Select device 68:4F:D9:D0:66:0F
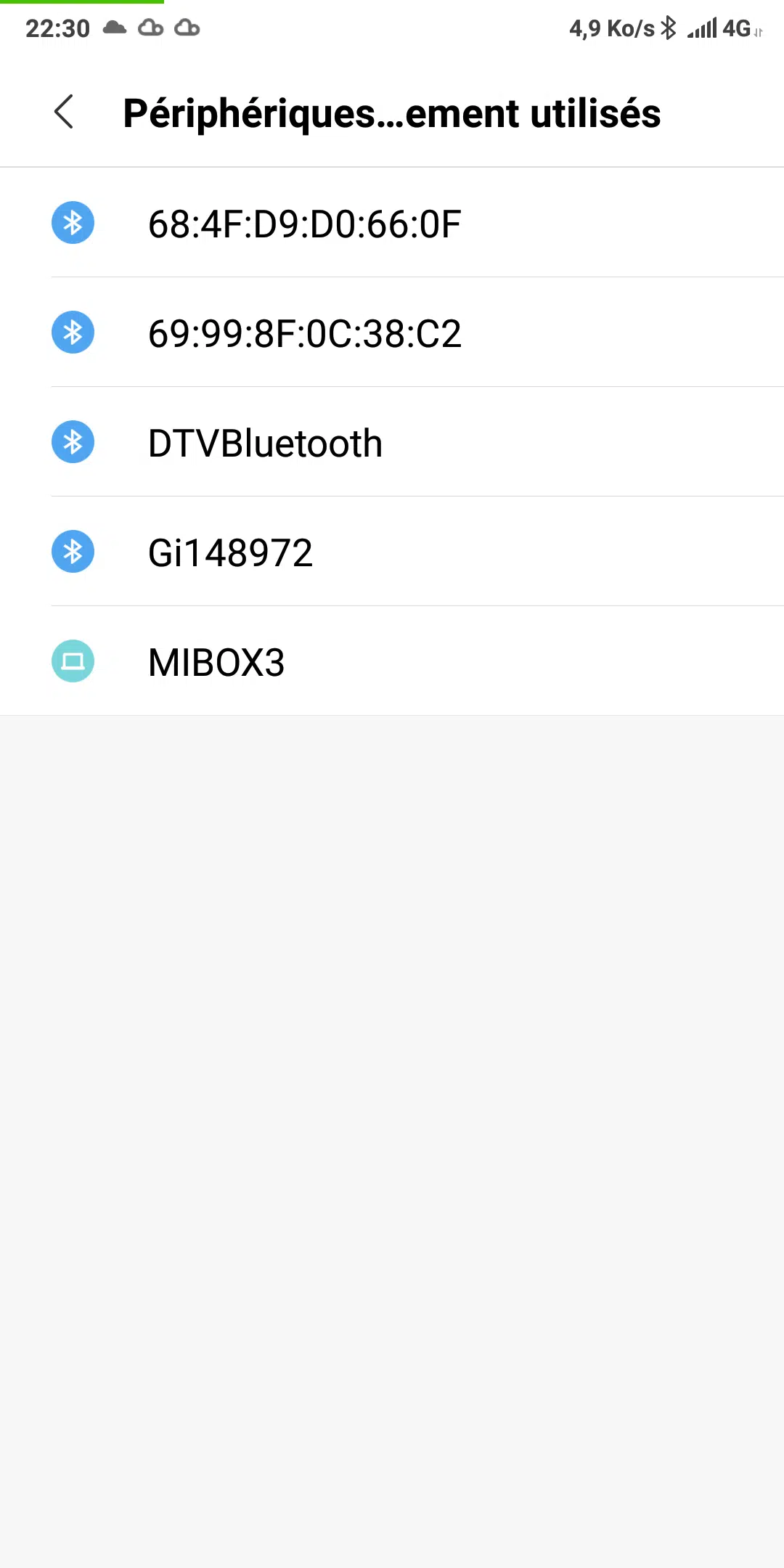784x1568 pixels. point(392,223)
